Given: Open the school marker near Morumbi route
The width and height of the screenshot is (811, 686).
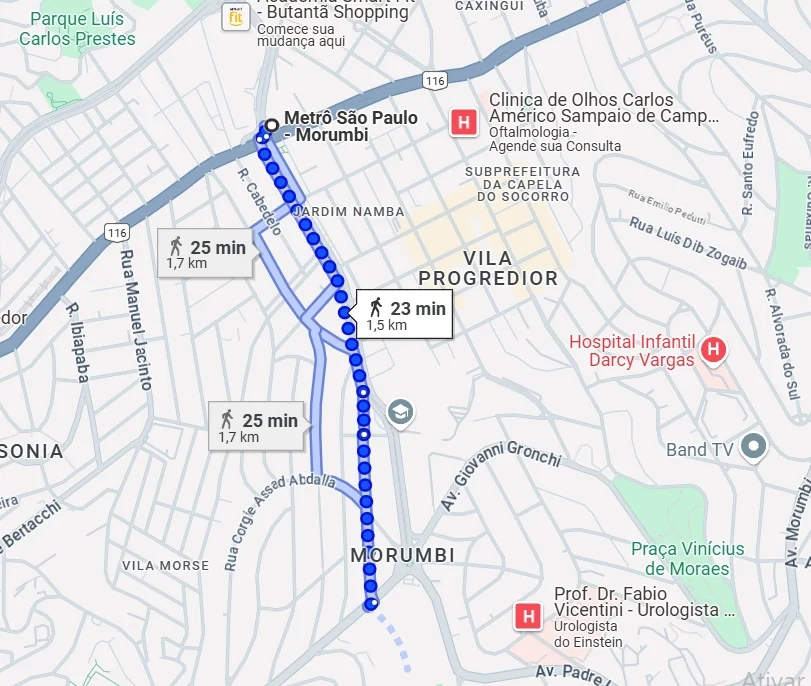Looking at the screenshot, I should 401,412.
